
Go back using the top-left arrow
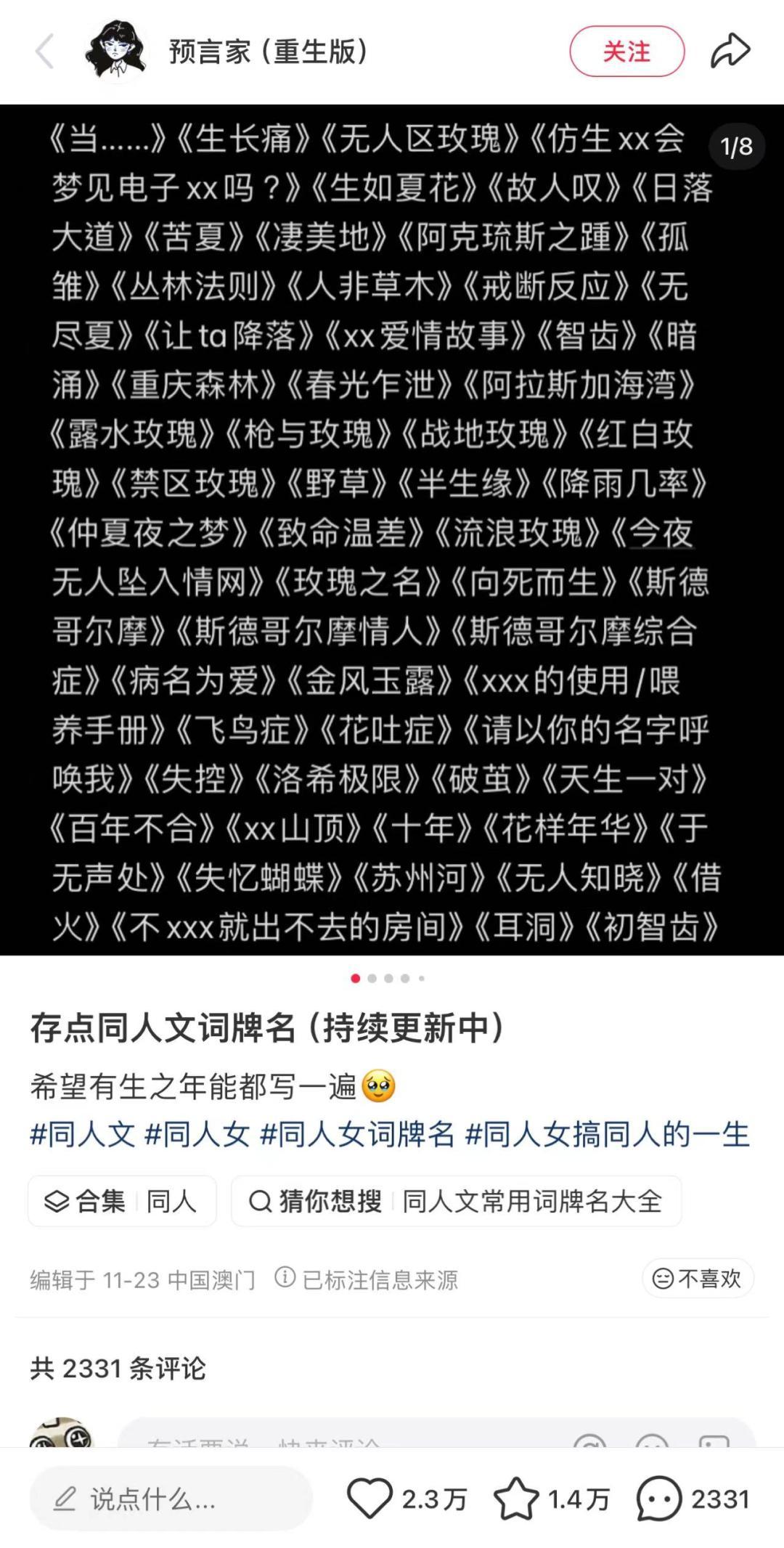point(45,52)
